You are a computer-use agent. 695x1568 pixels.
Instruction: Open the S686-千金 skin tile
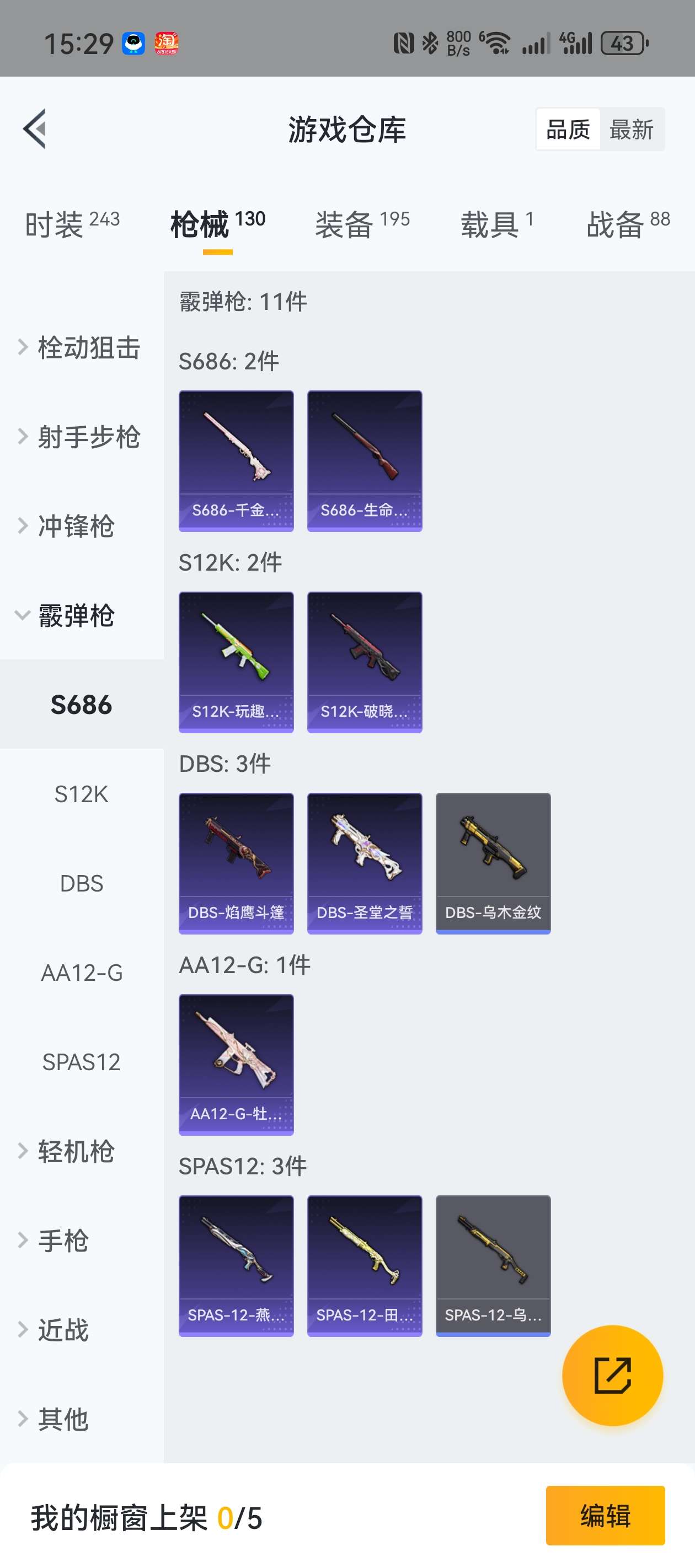click(x=236, y=461)
